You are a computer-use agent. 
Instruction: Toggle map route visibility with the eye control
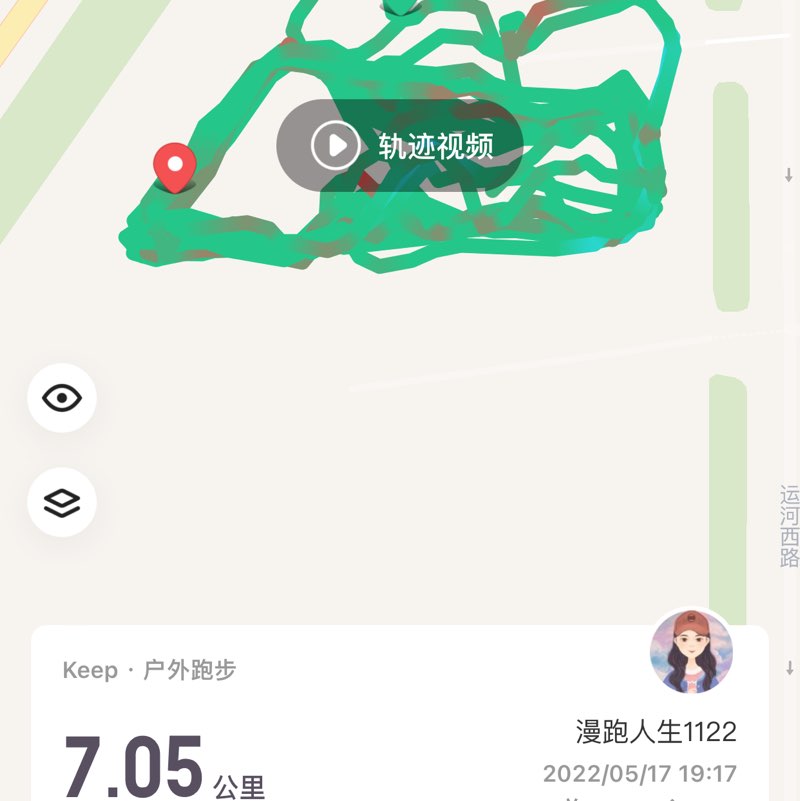pos(62,399)
